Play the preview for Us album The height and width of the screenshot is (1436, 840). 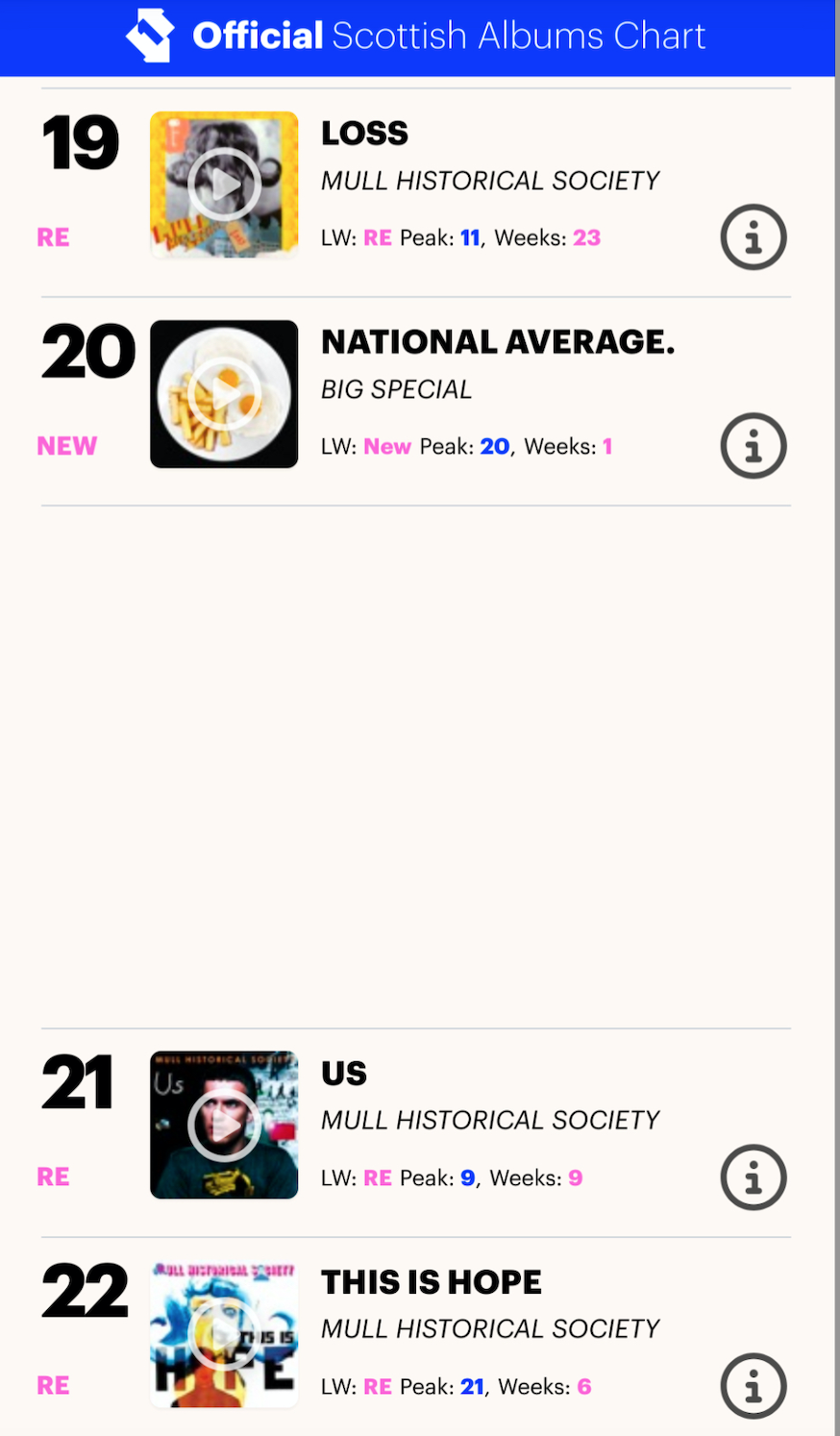coord(224,1125)
